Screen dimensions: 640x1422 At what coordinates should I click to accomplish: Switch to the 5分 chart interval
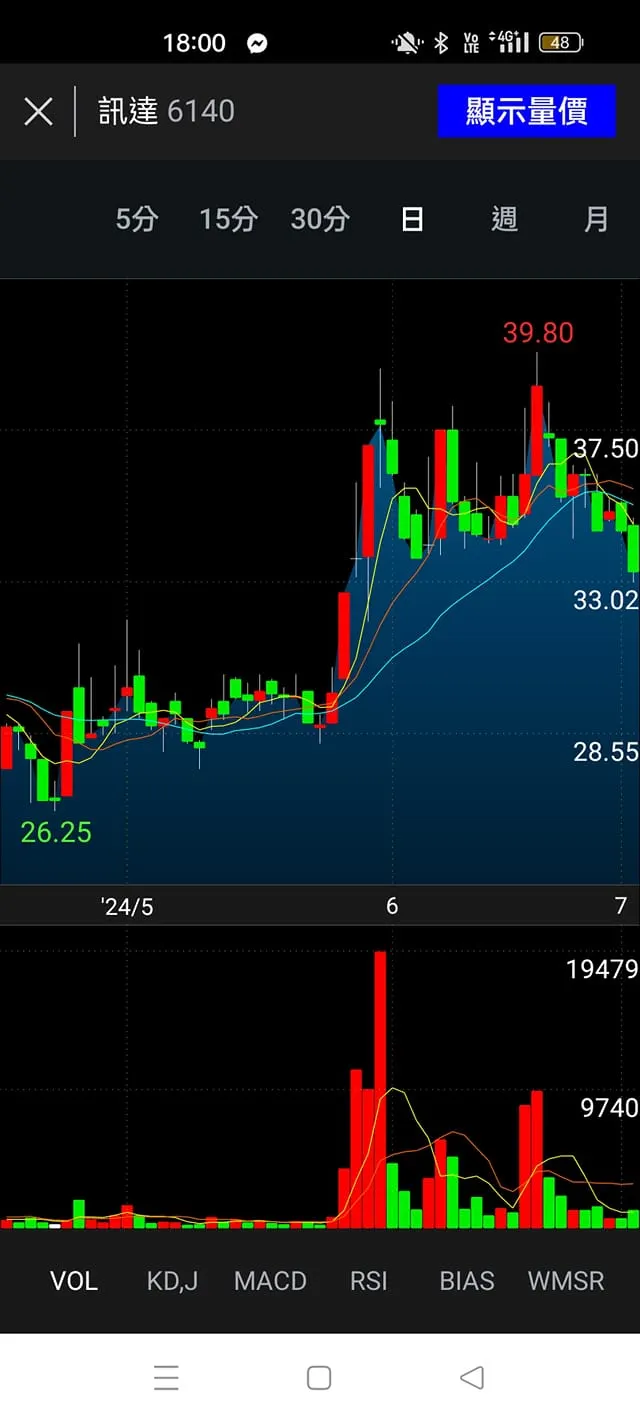pos(137,219)
